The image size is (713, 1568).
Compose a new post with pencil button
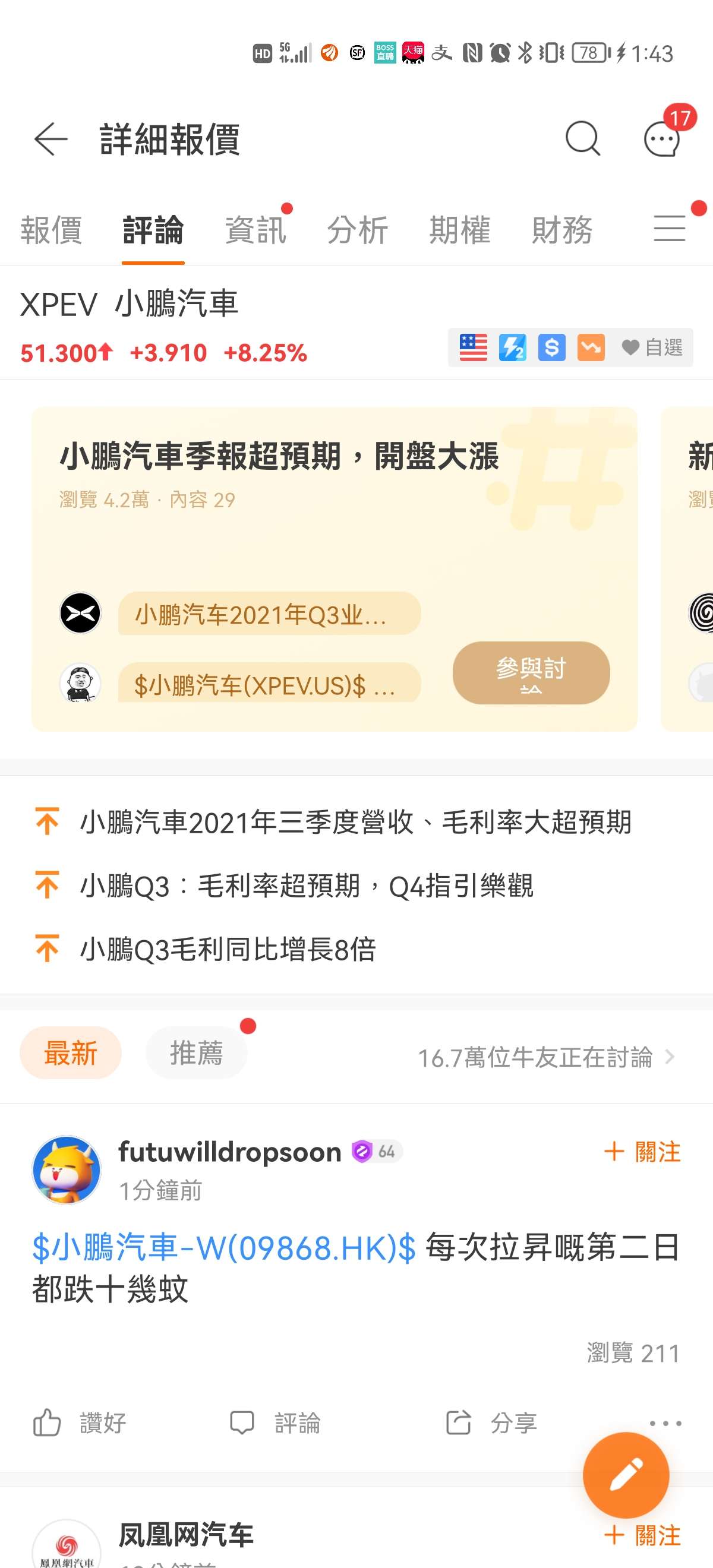tap(626, 1475)
